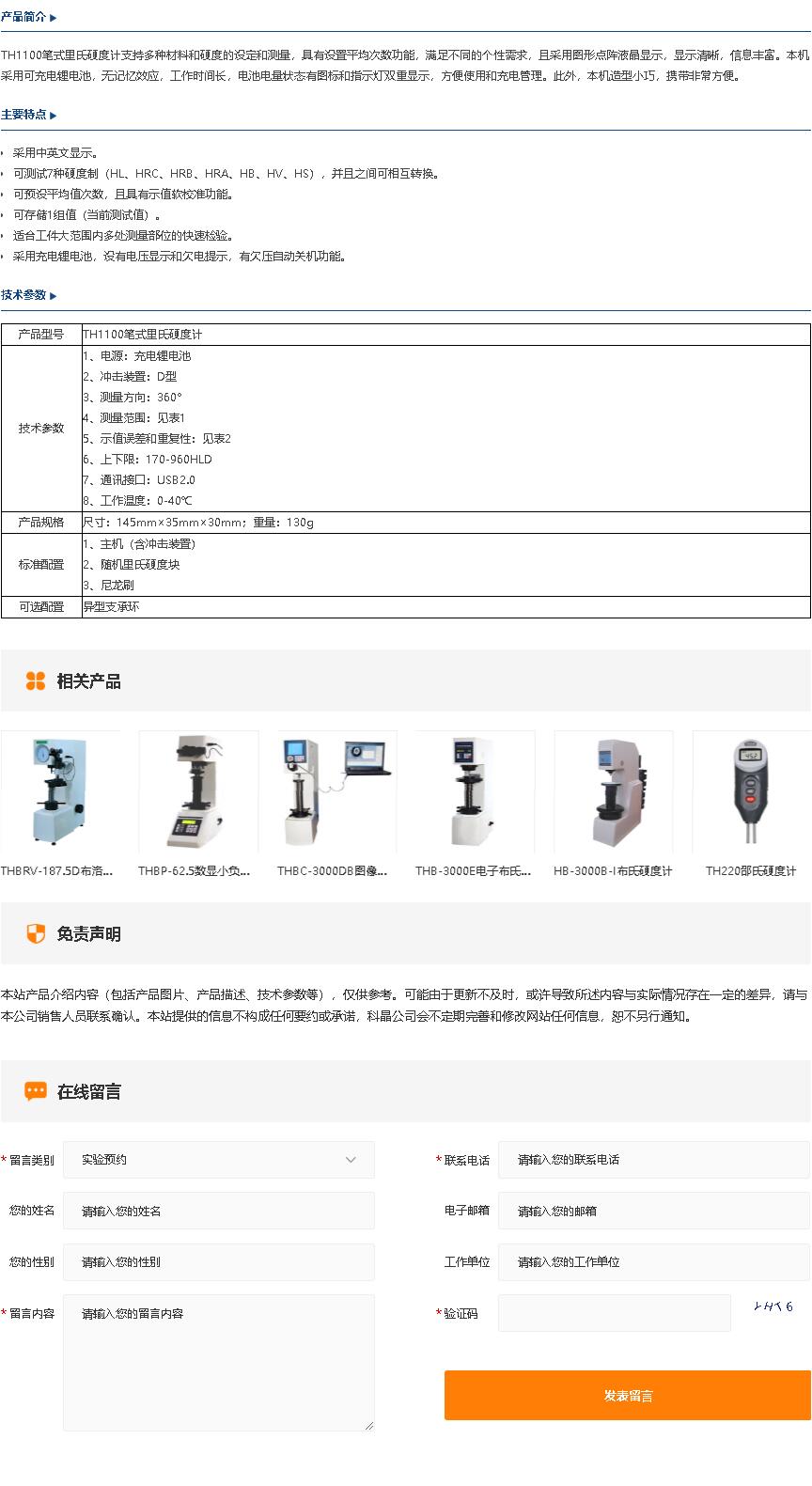This screenshot has height=1486, width=812.
Task: Select the 电子邮箱 email field
Action: point(653,1211)
